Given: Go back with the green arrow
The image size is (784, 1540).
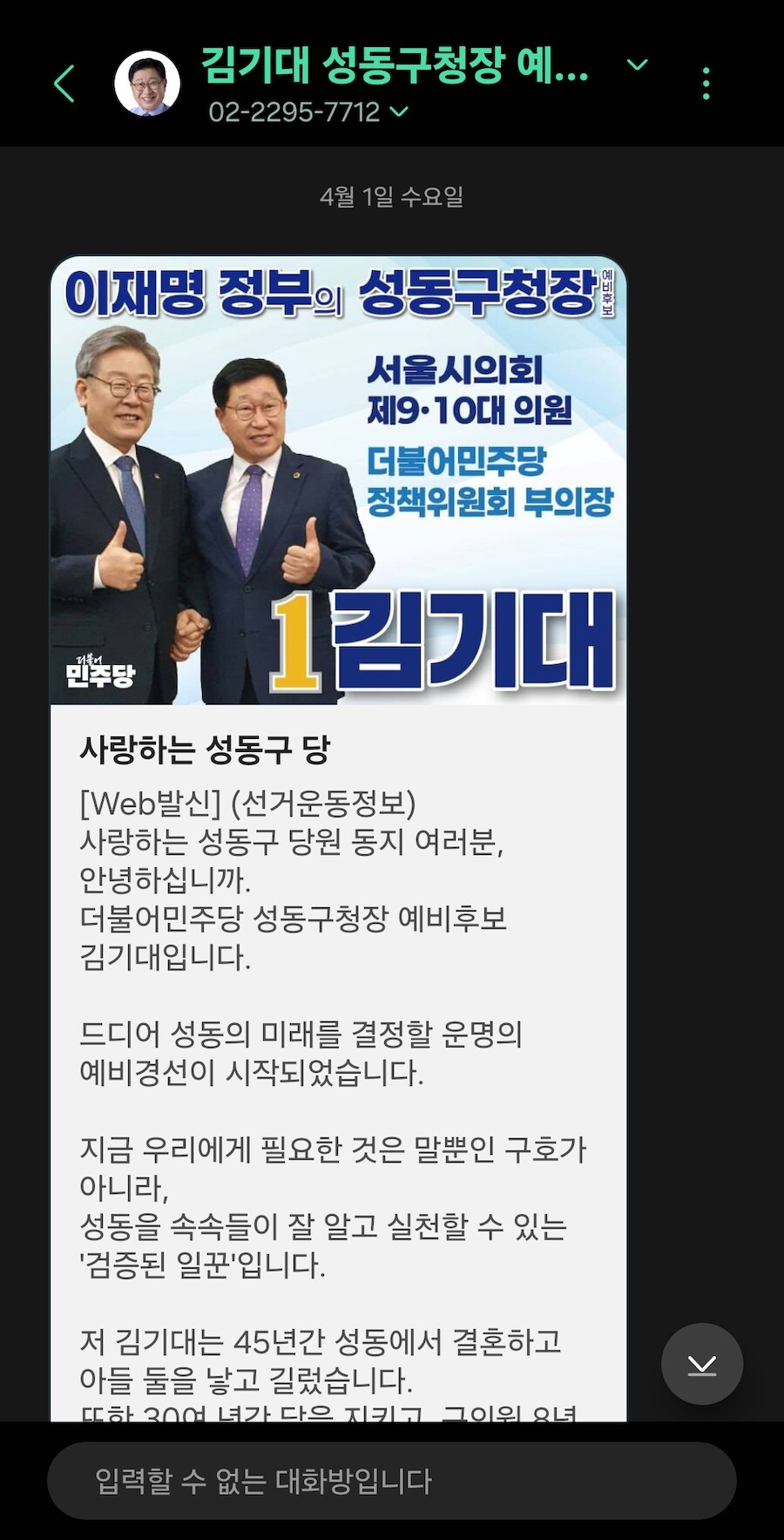Looking at the screenshot, I should pyautogui.click(x=64, y=84).
